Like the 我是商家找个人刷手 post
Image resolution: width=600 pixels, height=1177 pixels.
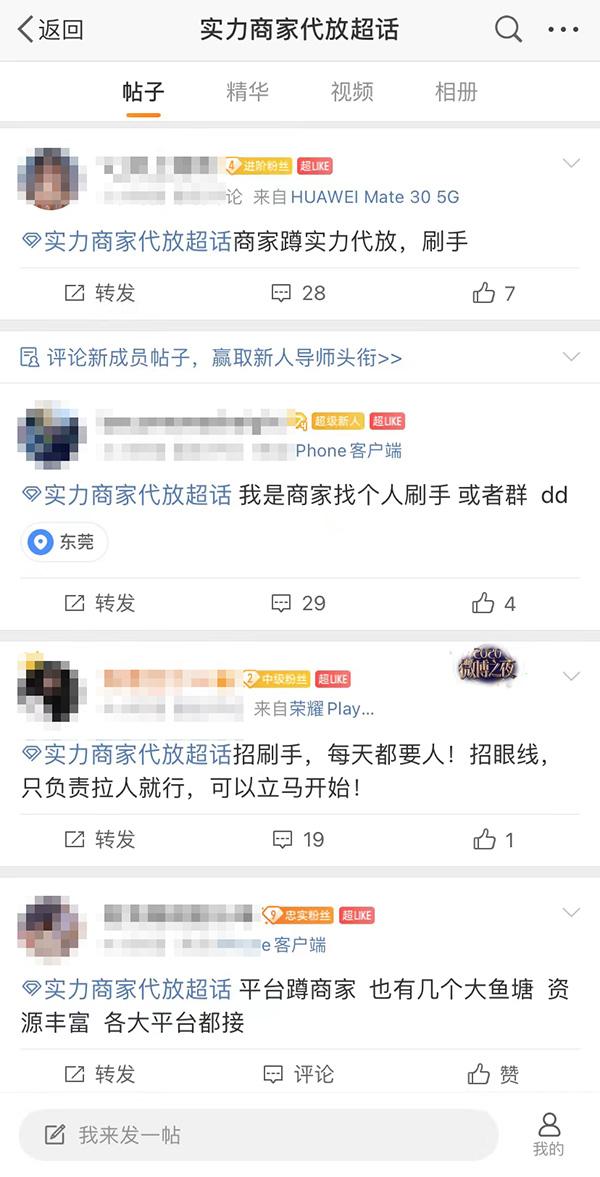tap(494, 603)
